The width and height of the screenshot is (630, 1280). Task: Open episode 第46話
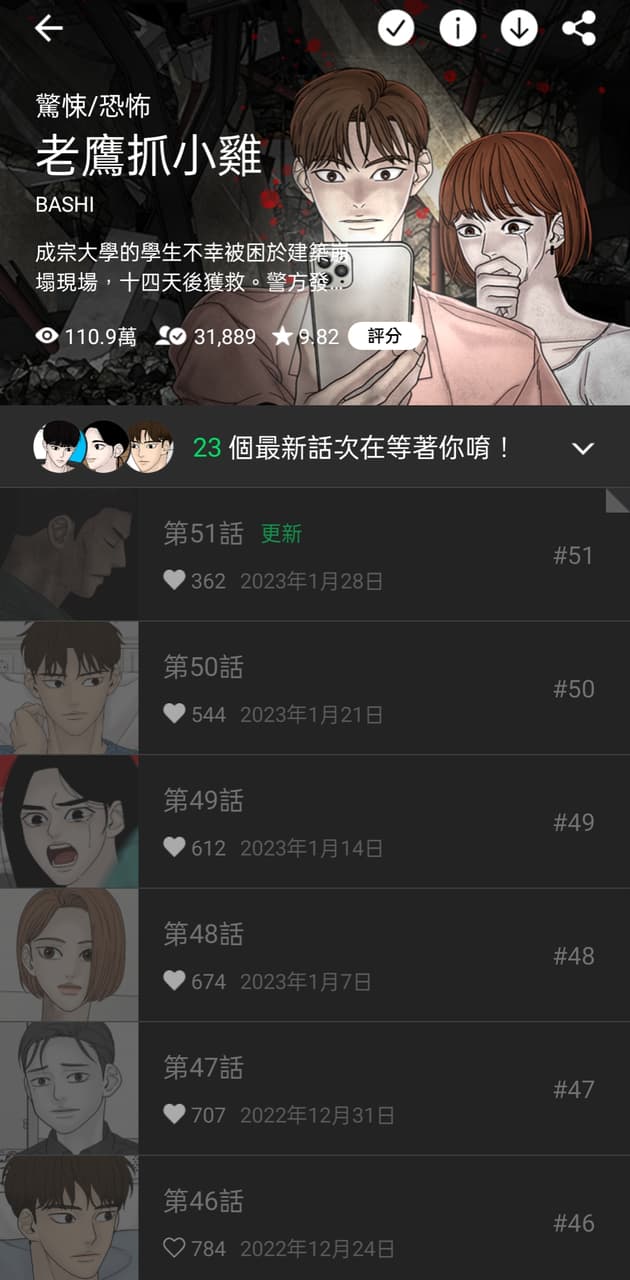point(315,1218)
